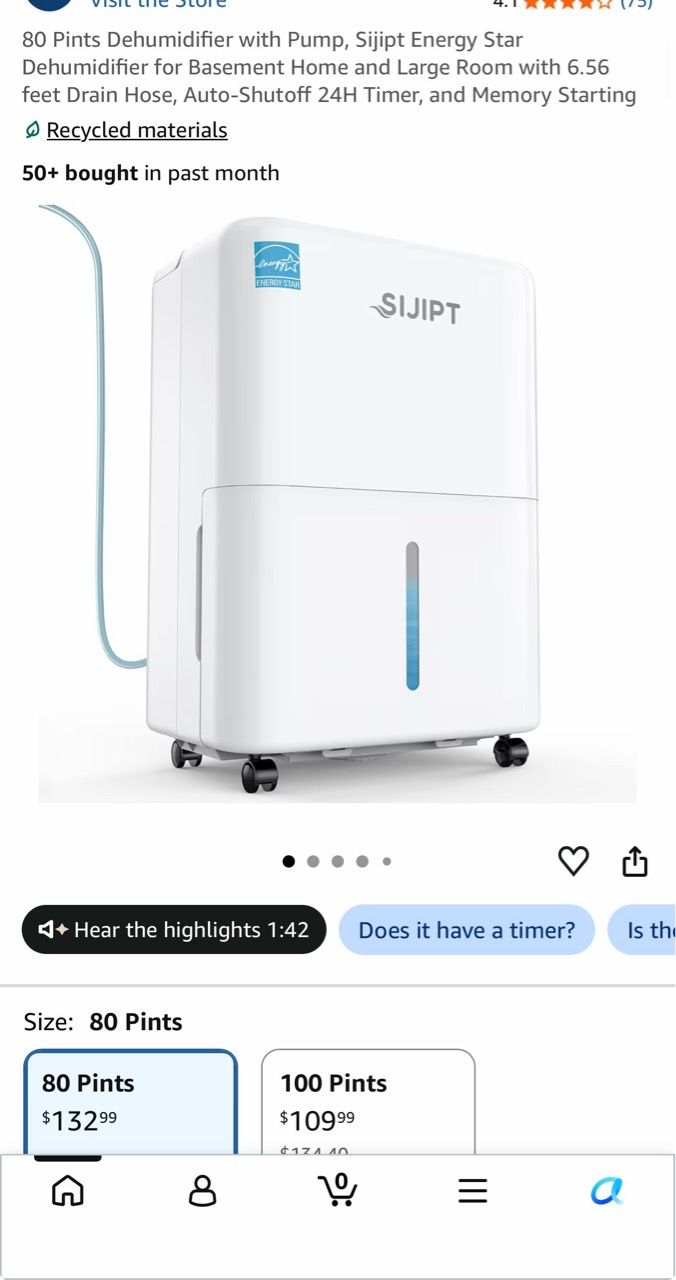Open the Rufus AI assistant
This screenshot has height=1280, width=676.
pos(607,1190)
